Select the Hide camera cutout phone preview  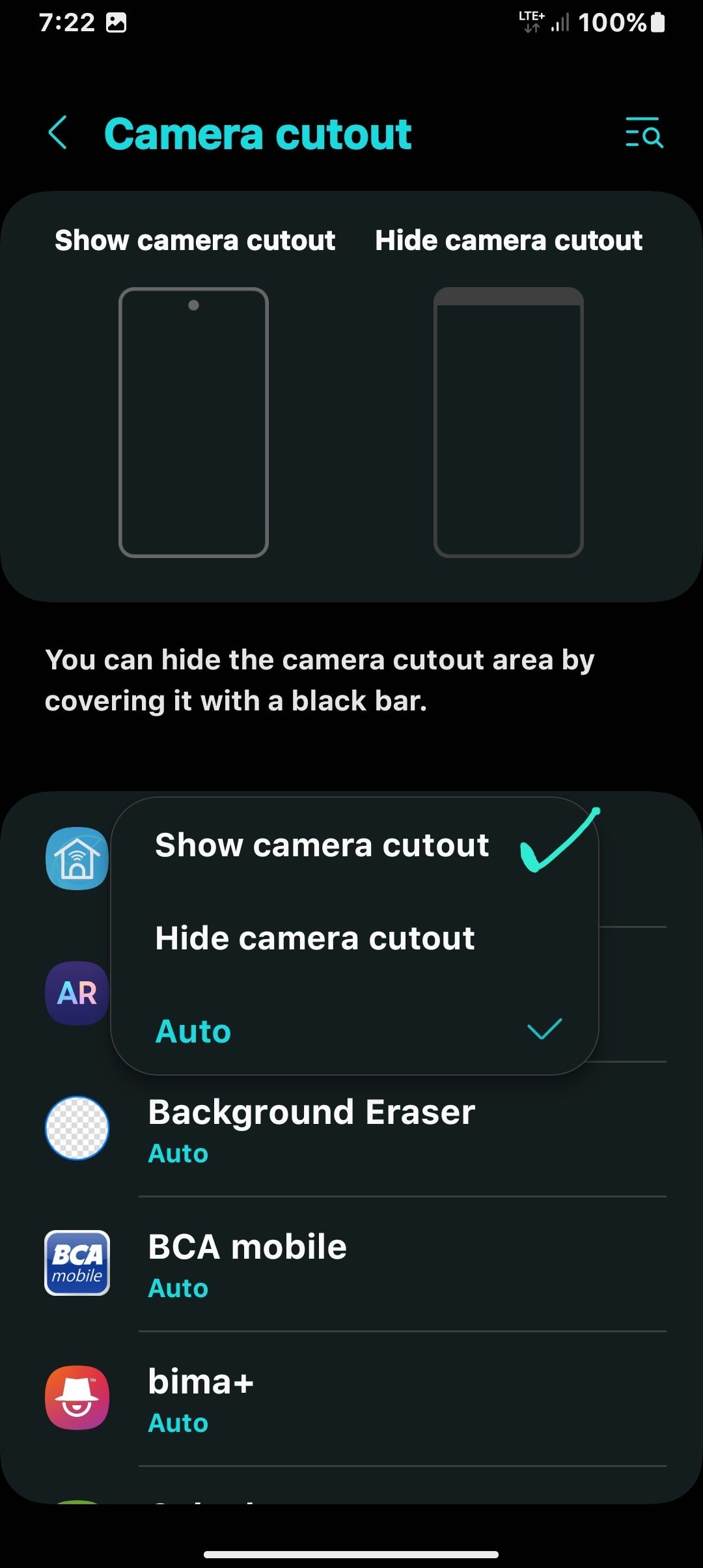coord(508,423)
